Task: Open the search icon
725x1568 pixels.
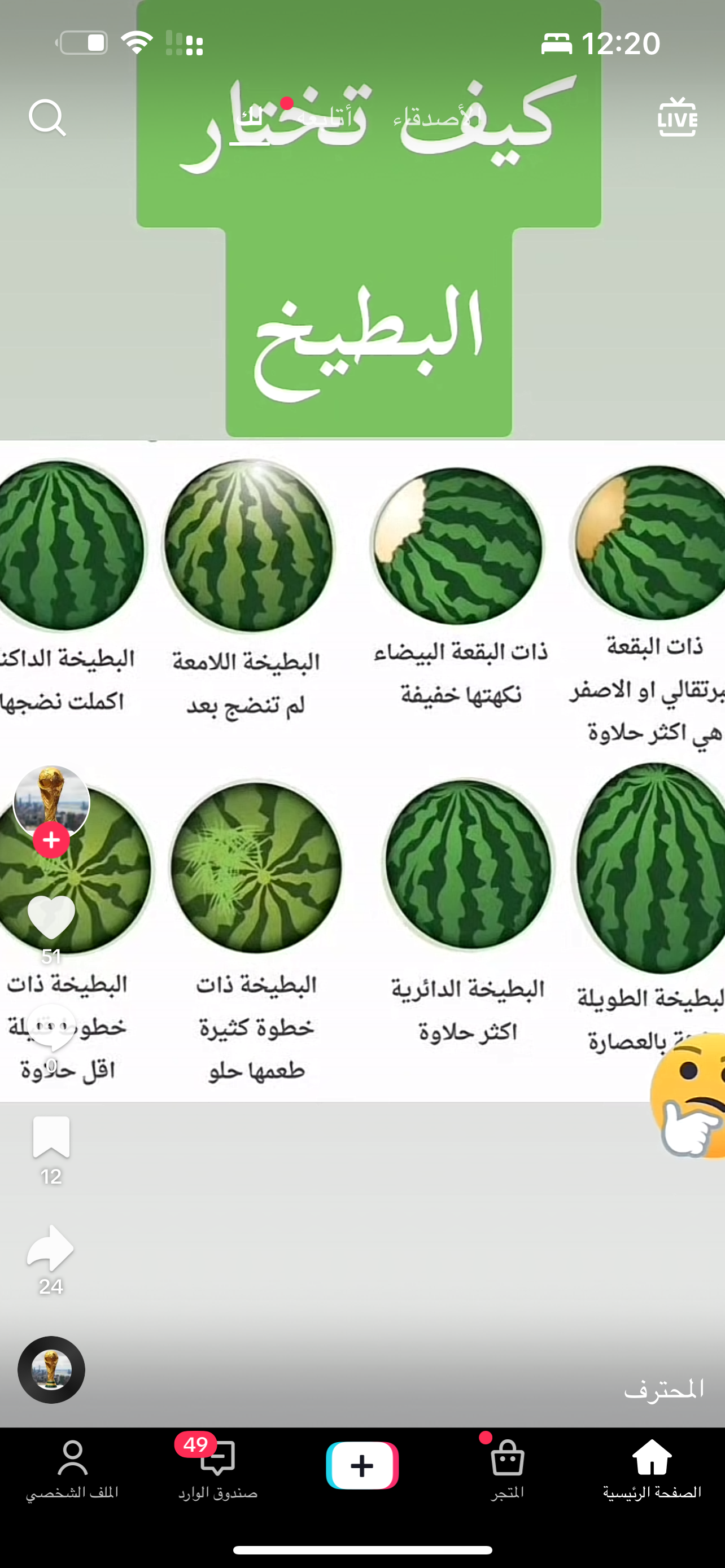Action: [47, 117]
